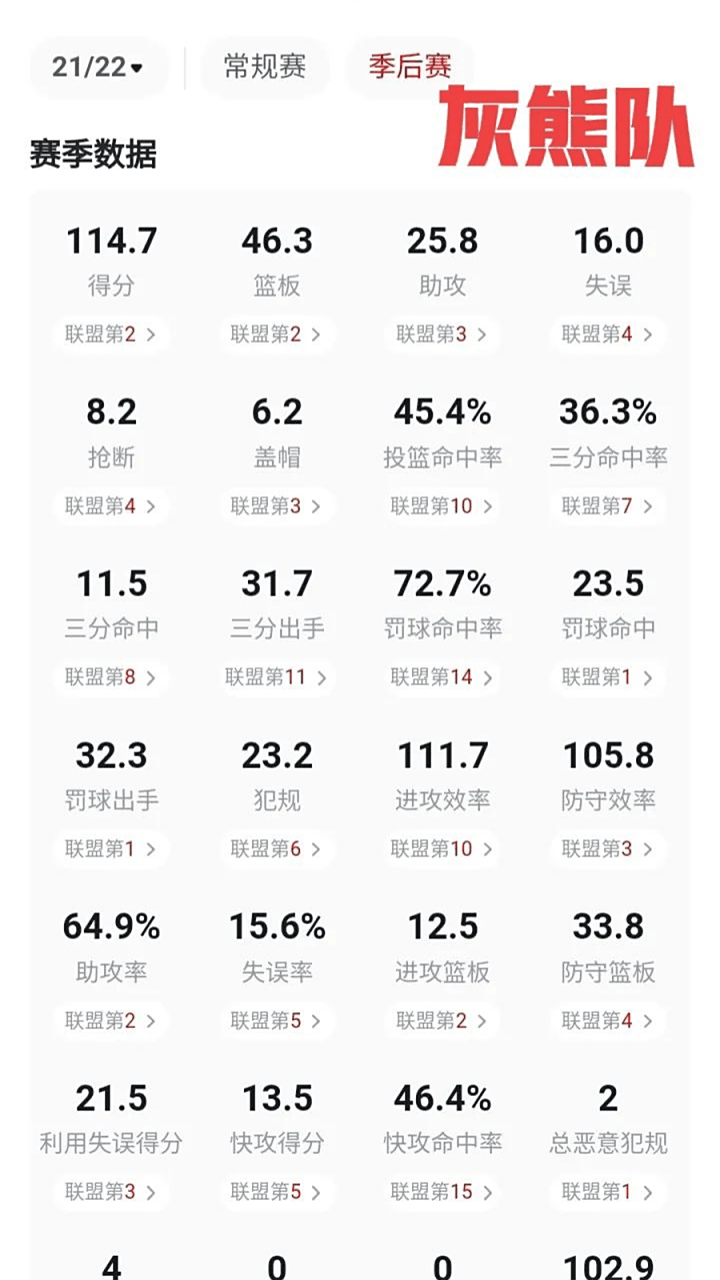
Task: Switch to the 常规赛 tab
Action: pyautogui.click(x=265, y=67)
